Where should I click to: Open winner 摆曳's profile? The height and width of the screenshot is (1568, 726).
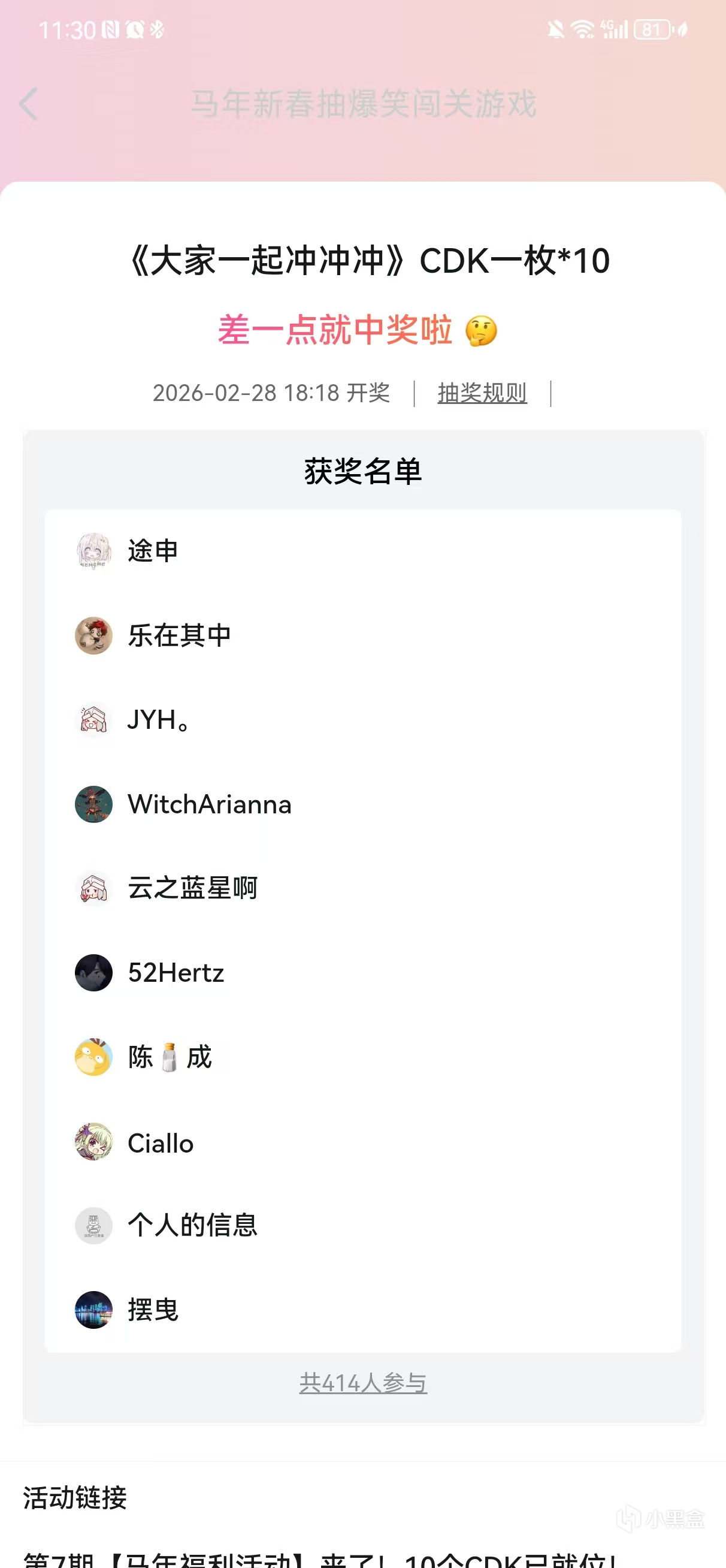pyautogui.click(x=152, y=1310)
